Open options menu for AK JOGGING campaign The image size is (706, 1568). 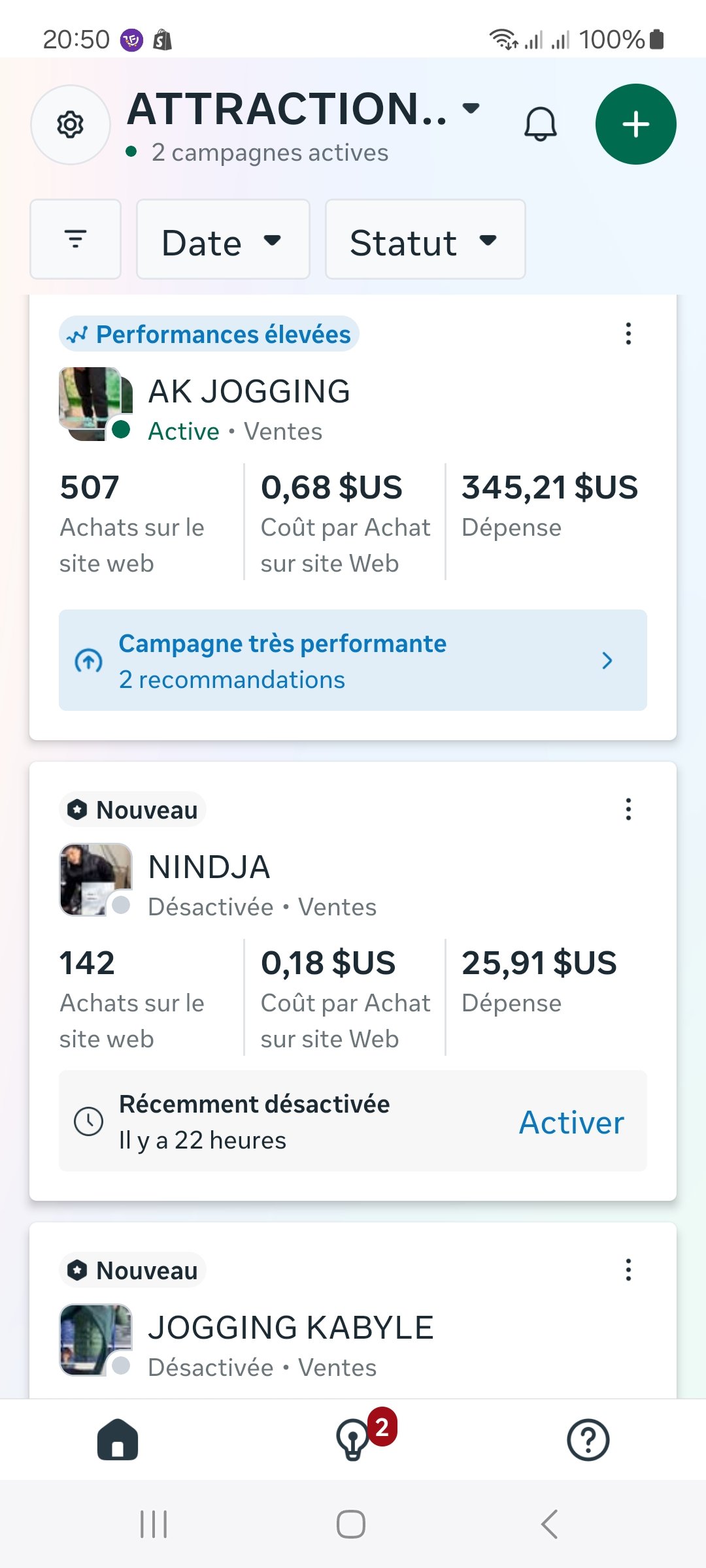[x=628, y=335]
